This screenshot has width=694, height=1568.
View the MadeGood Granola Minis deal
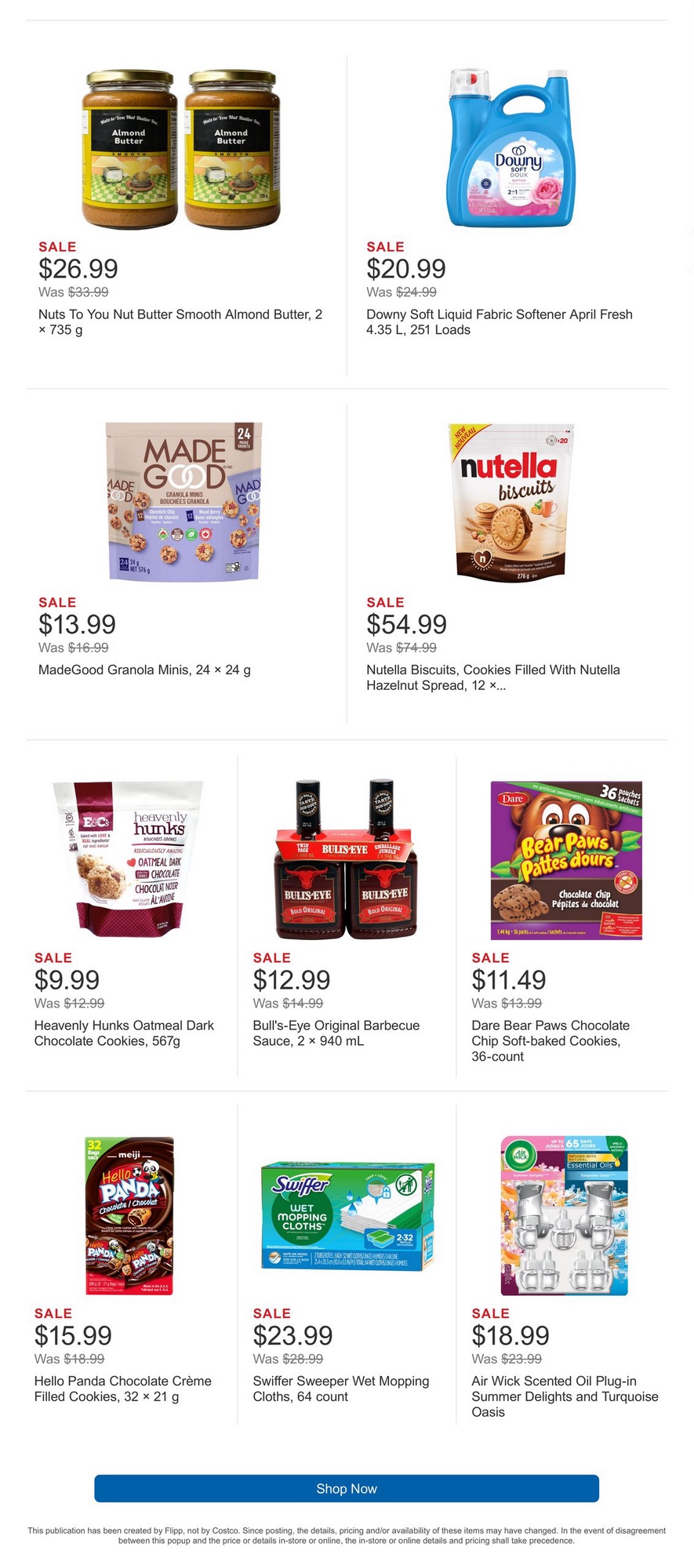[186, 559]
